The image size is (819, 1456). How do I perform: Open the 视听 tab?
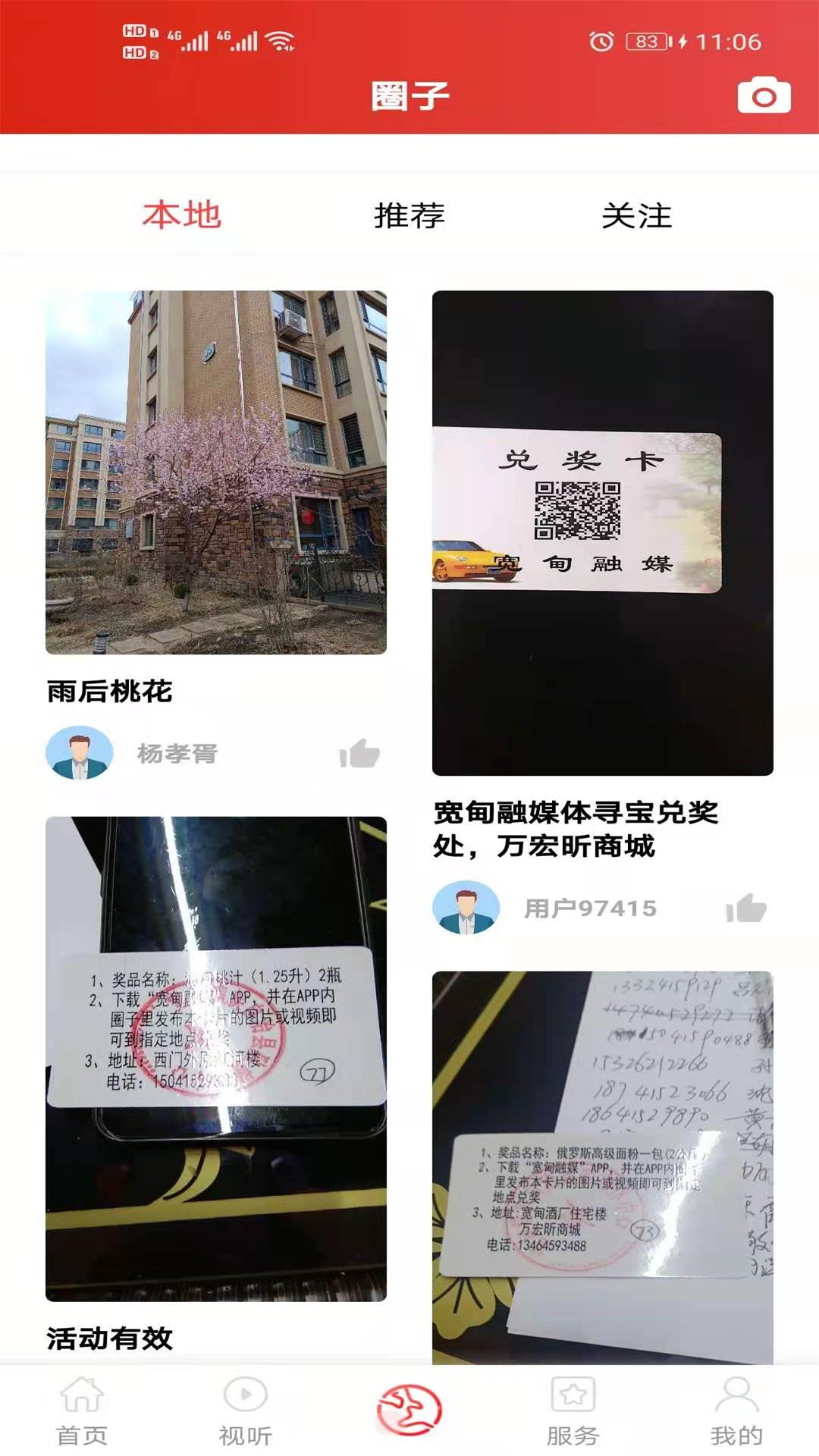pos(246,1412)
